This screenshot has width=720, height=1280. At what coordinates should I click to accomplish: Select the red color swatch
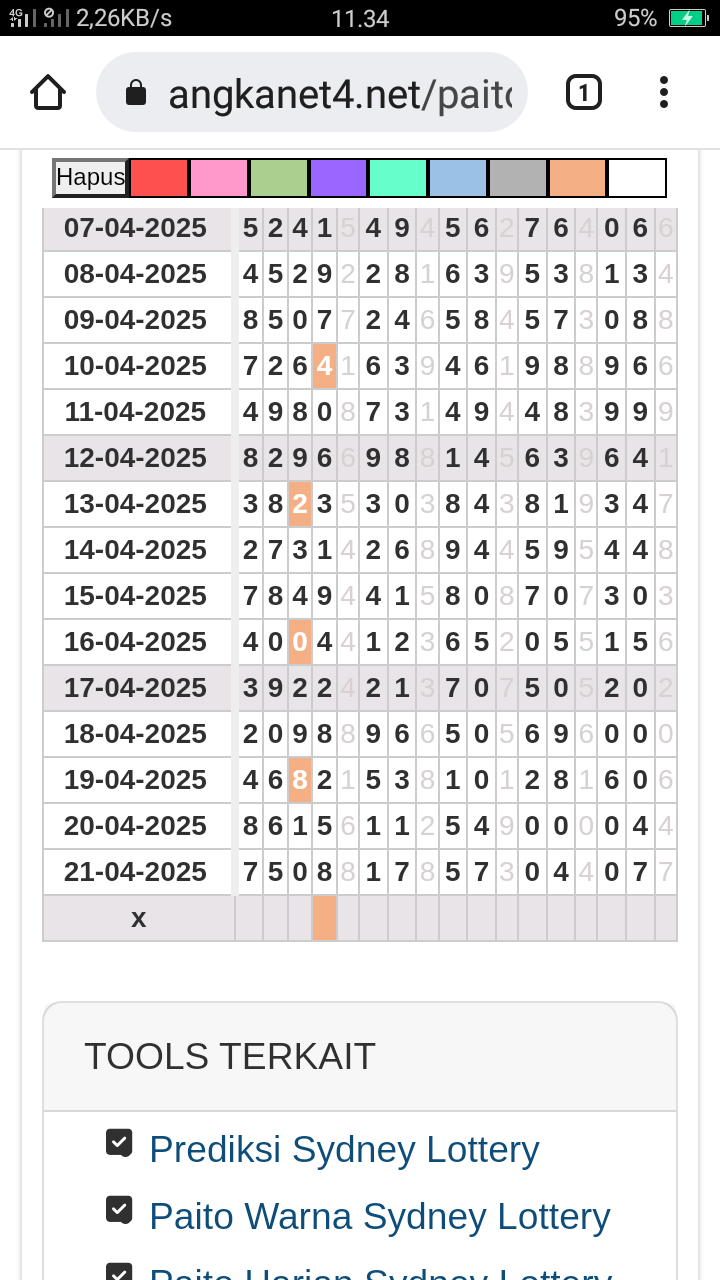[x=159, y=178]
